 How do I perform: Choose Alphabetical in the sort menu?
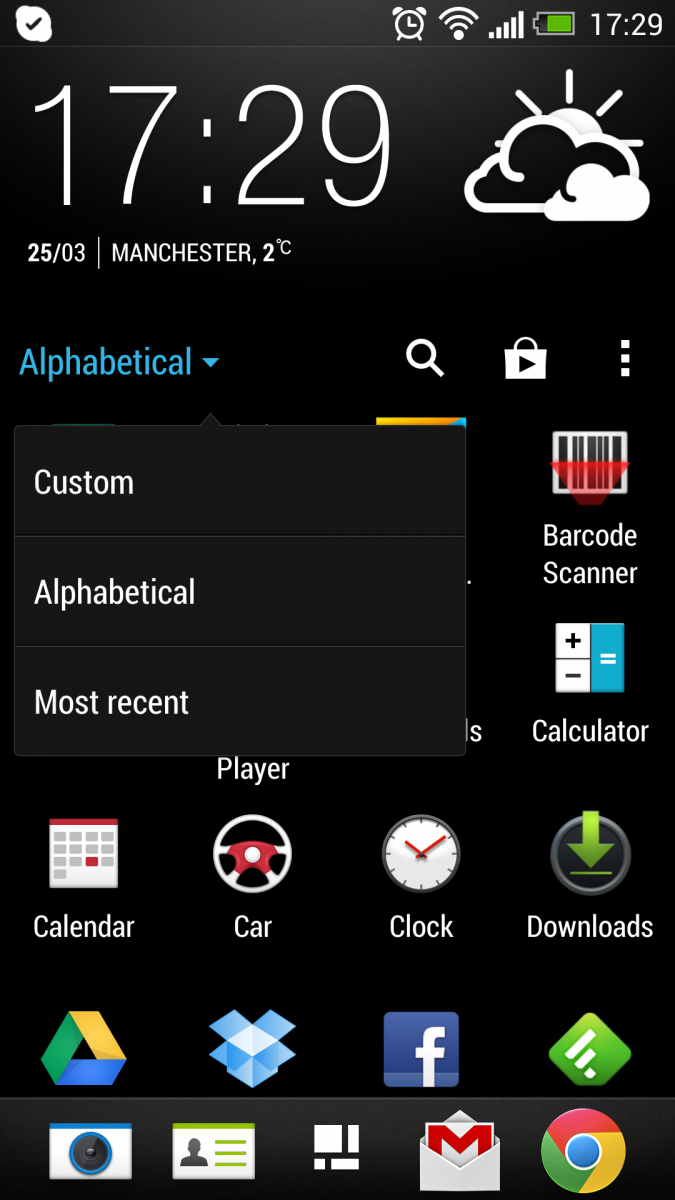(240, 592)
